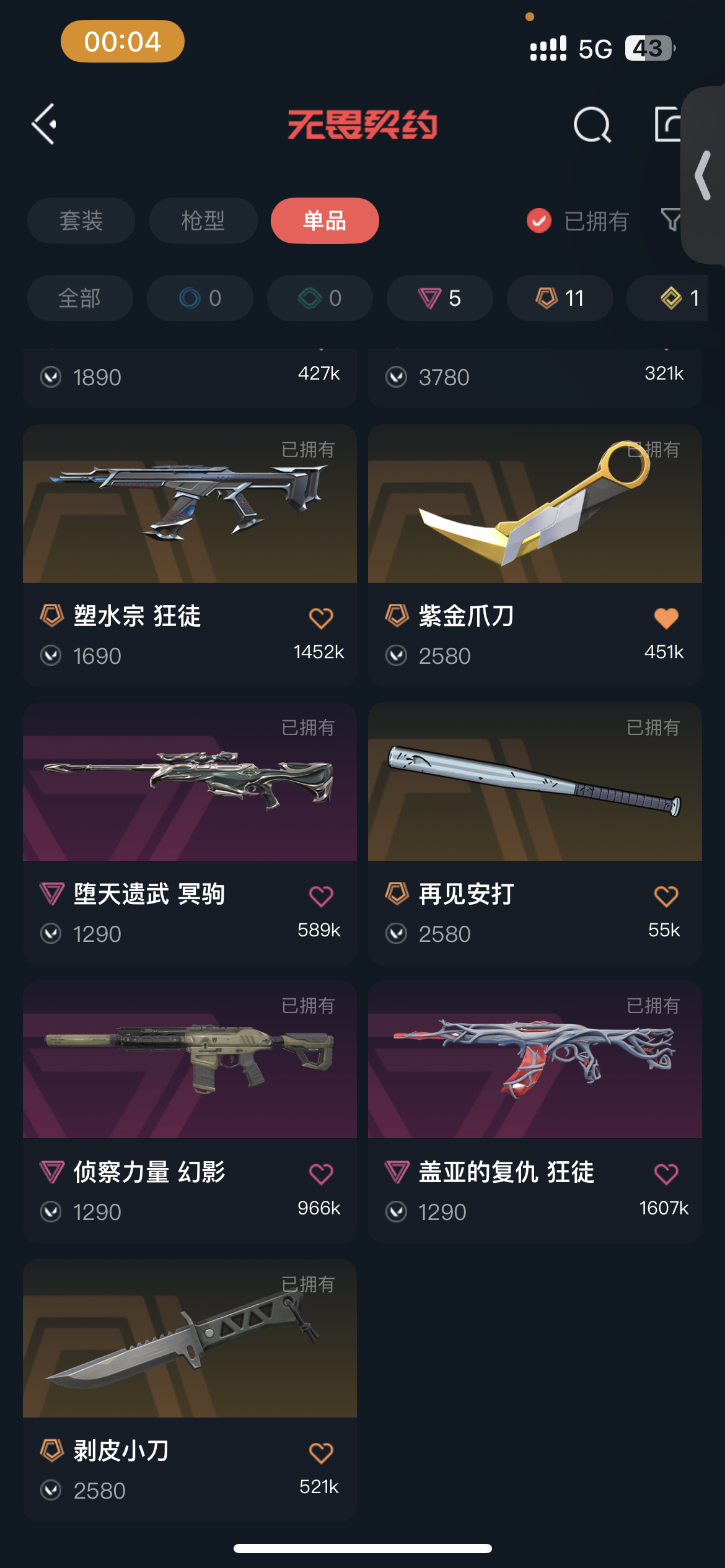725x1568 pixels.
Task: Filter by the orange tier chip showing 11
Action: tap(560, 298)
